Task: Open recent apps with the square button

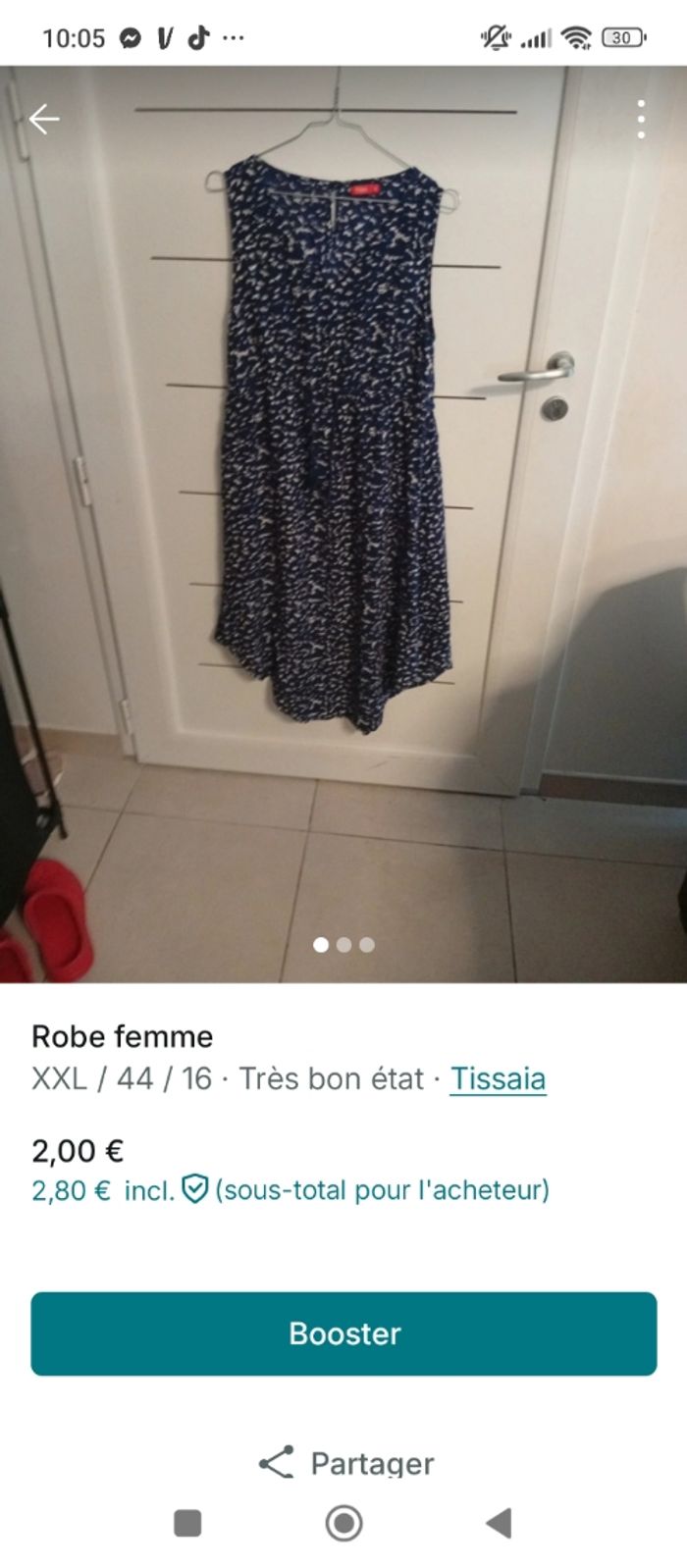Action: click(x=187, y=1523)
